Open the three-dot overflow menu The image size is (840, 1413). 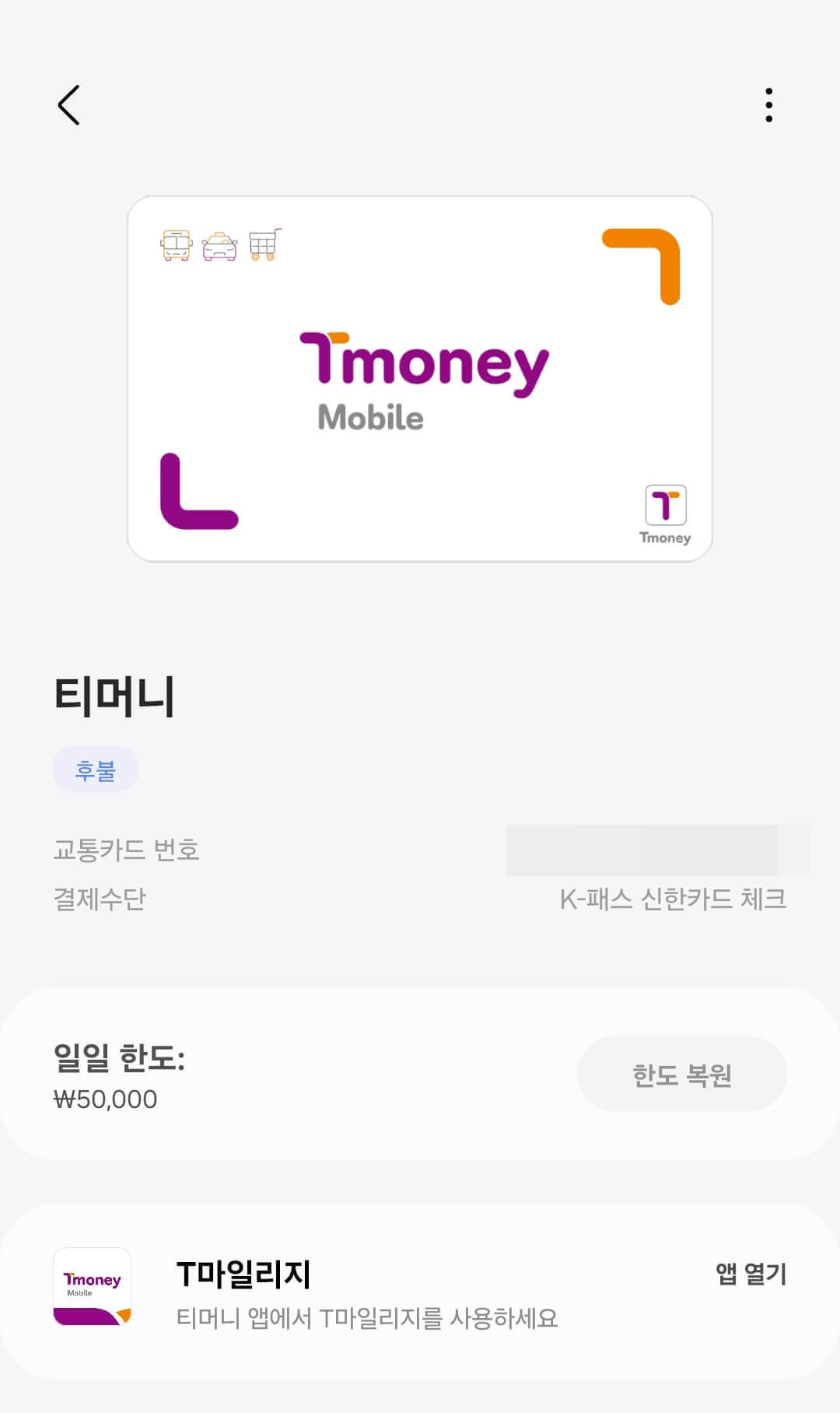[768, 105]
